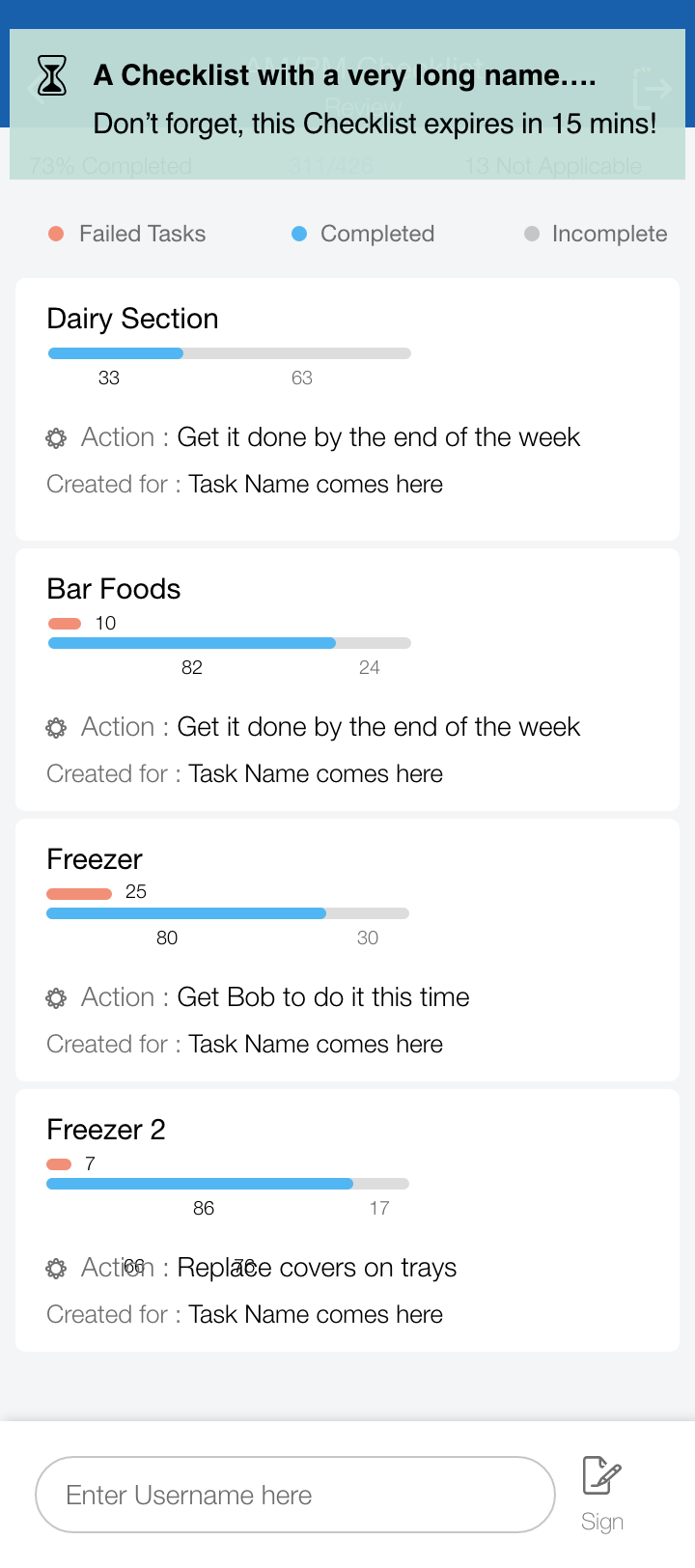Viewport: 695px width, 1568px height.
Task: Tap the Sign button
Action: (602, 1495)
